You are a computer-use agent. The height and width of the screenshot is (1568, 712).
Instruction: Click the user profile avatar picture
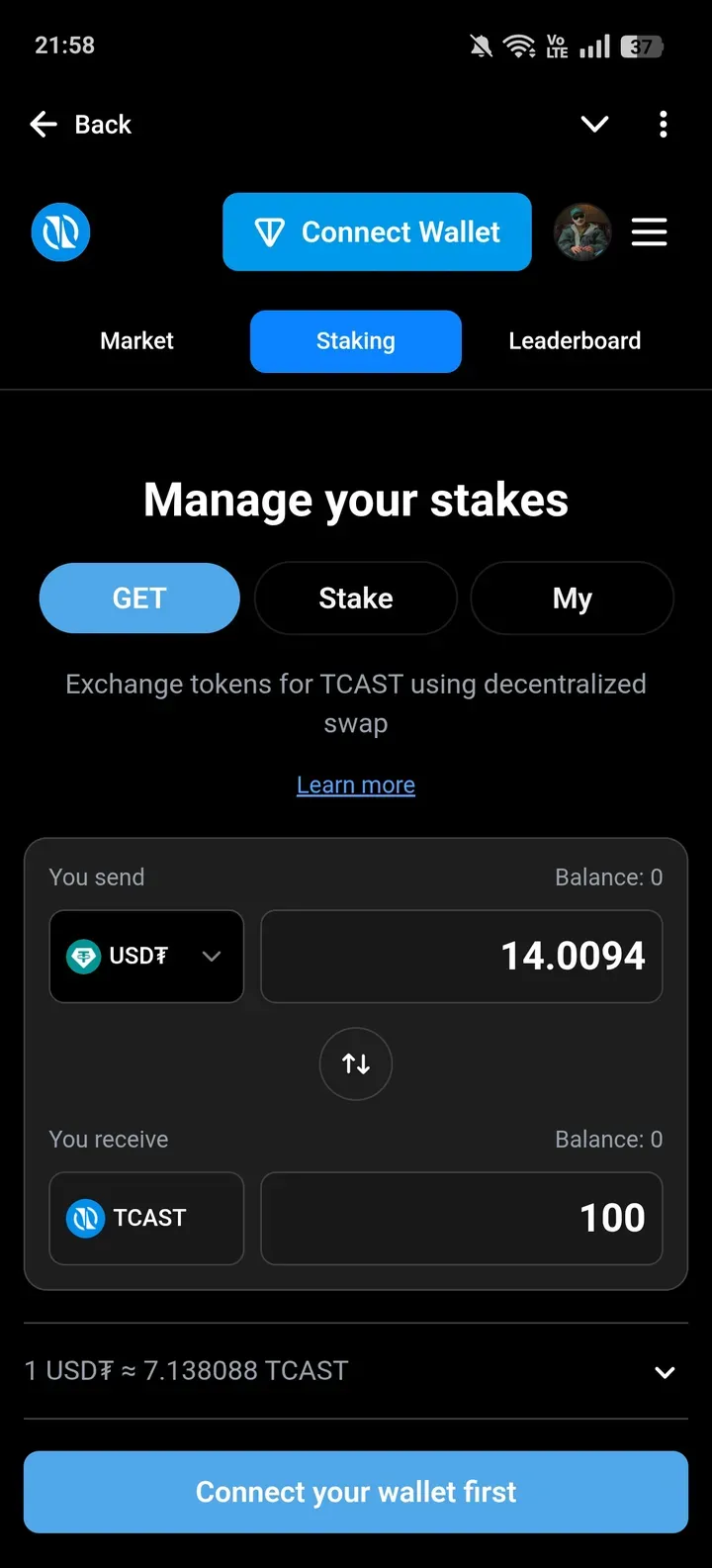tap(582, 231)
